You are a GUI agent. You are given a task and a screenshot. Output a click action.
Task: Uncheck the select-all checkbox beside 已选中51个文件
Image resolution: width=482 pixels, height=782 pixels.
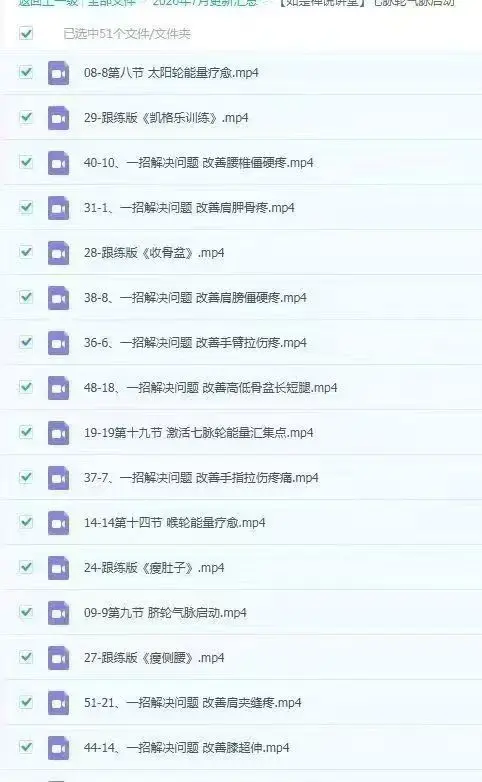26,33
